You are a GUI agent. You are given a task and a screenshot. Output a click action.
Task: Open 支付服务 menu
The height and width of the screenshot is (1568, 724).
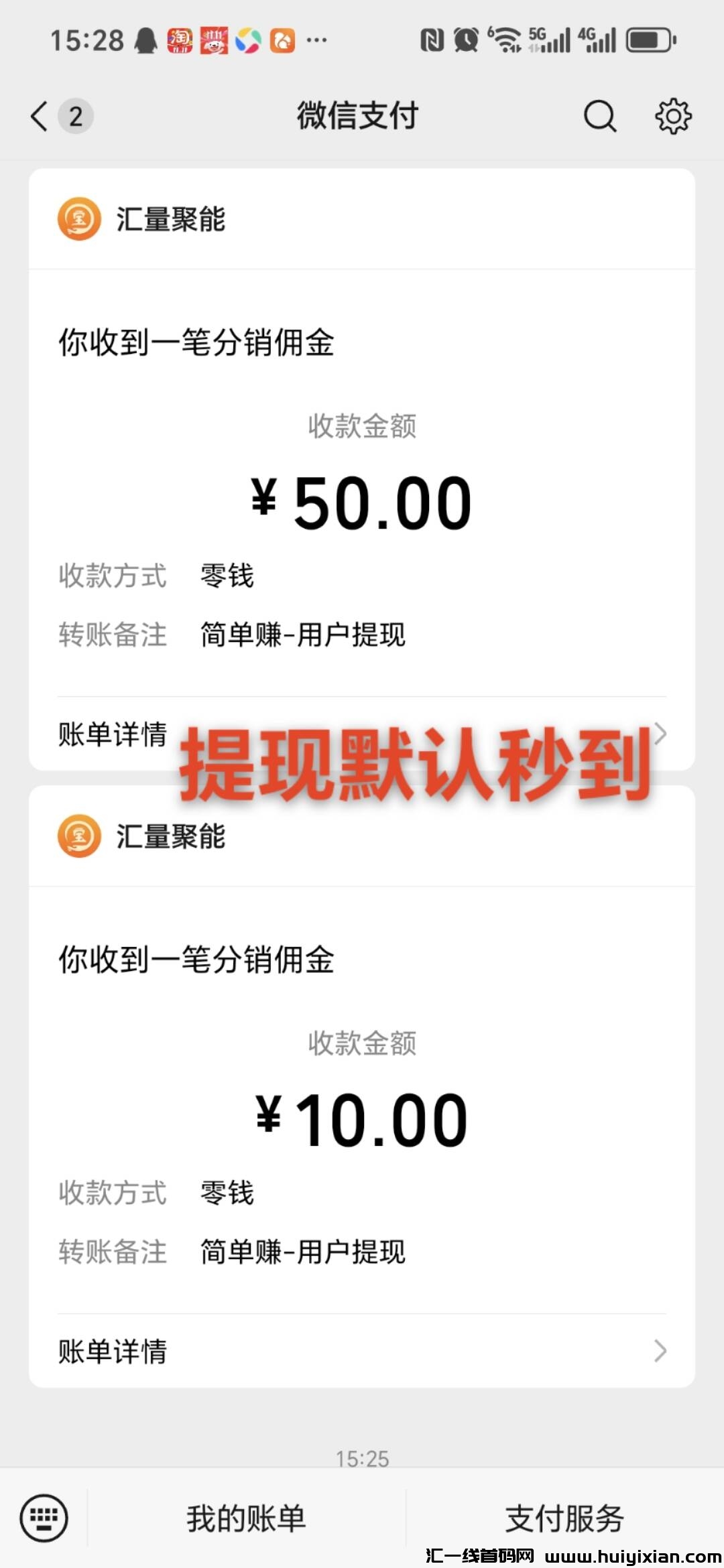(564, 1518)
